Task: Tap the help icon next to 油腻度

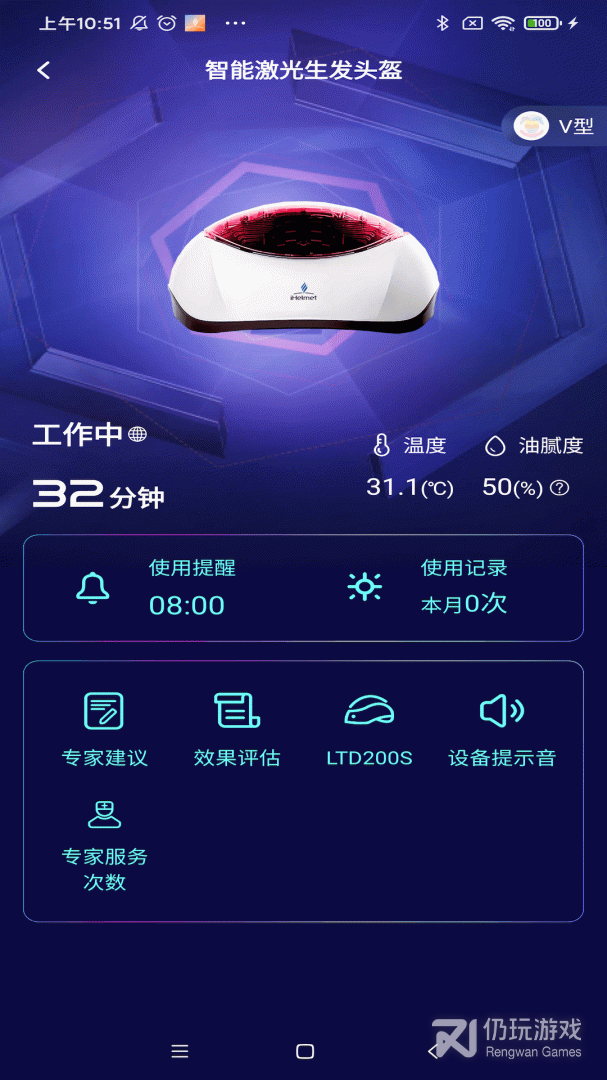Action: [x=560, y=488]
